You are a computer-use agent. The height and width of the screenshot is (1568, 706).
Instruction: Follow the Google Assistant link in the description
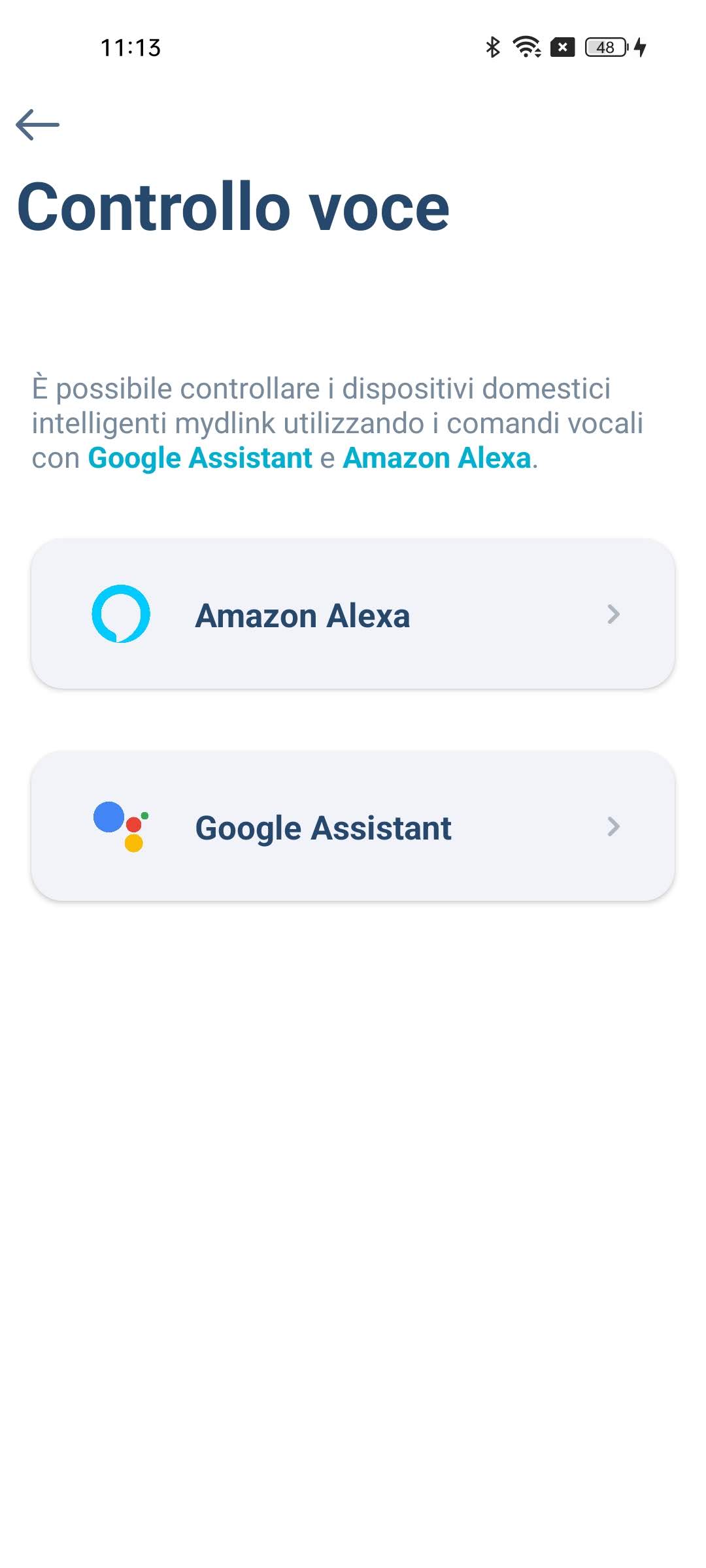click(x=200, y=458)
